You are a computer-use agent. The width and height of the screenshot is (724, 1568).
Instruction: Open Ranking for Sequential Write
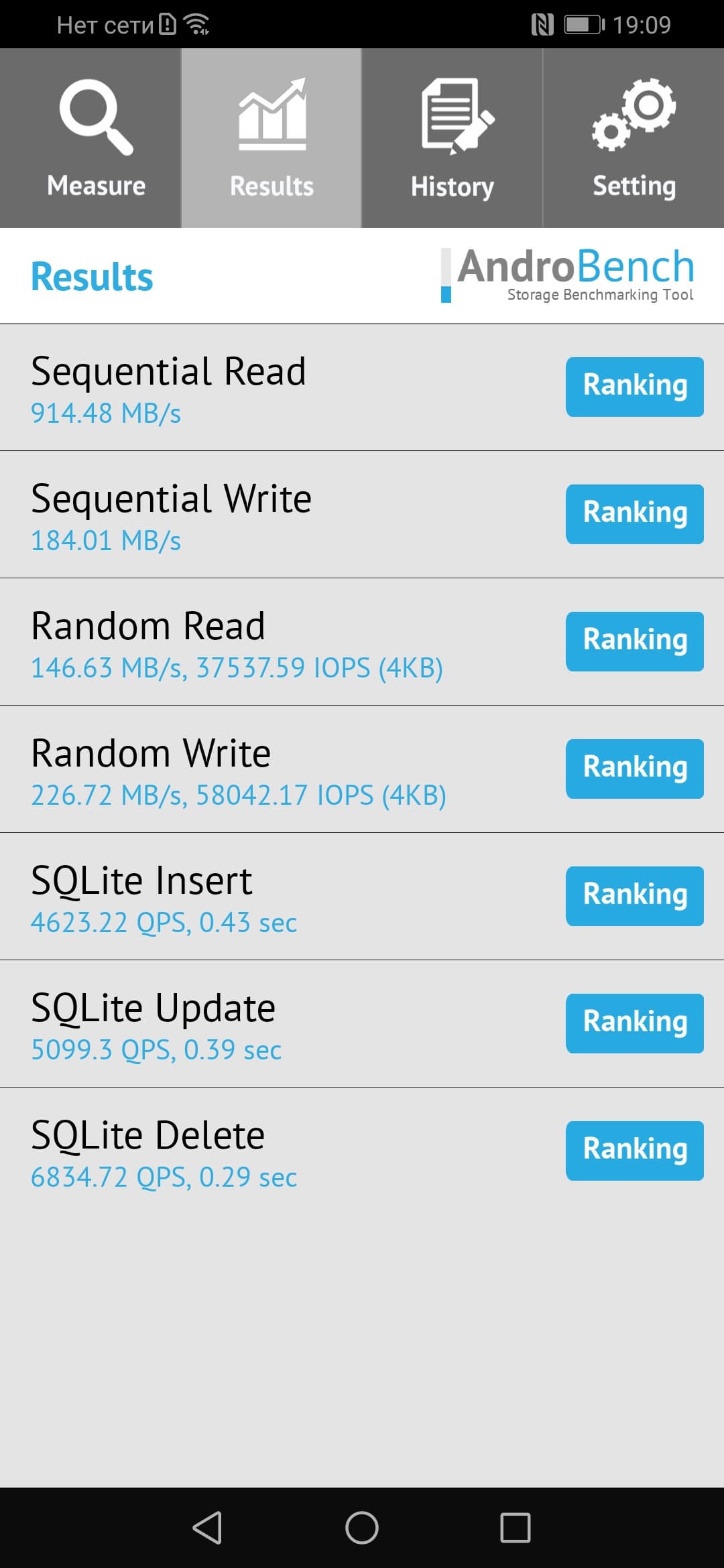[635, 514]
